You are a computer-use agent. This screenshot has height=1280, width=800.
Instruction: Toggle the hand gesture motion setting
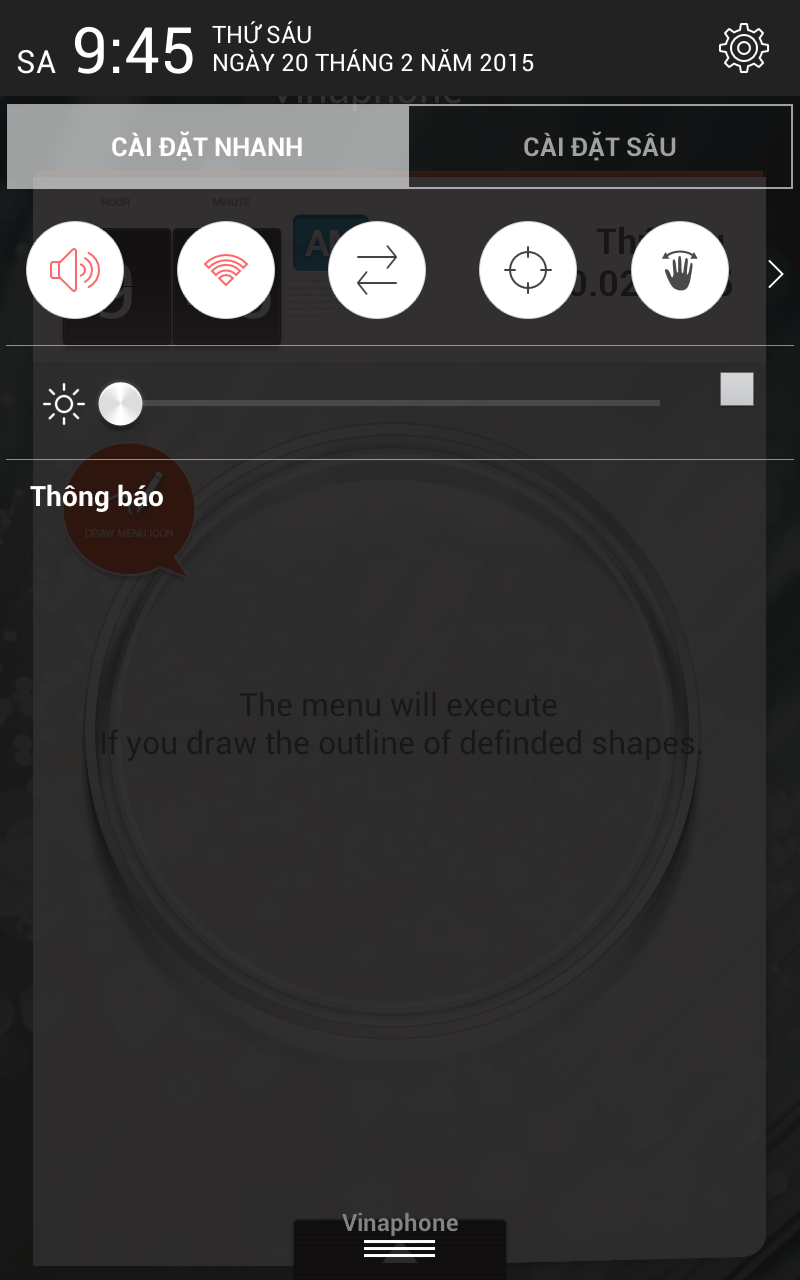(x=679, y=271)
